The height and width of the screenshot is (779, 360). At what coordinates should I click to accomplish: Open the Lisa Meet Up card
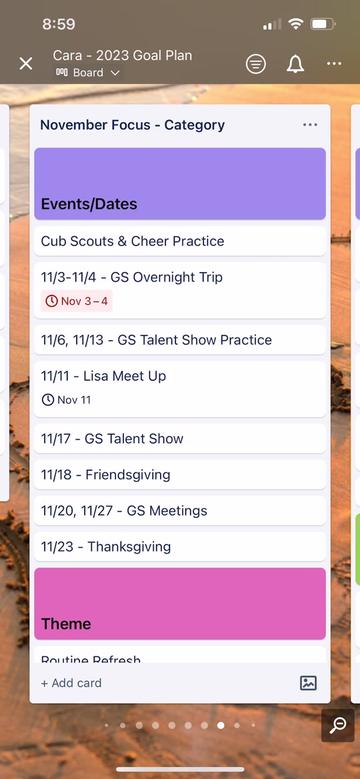pos(180,389)
